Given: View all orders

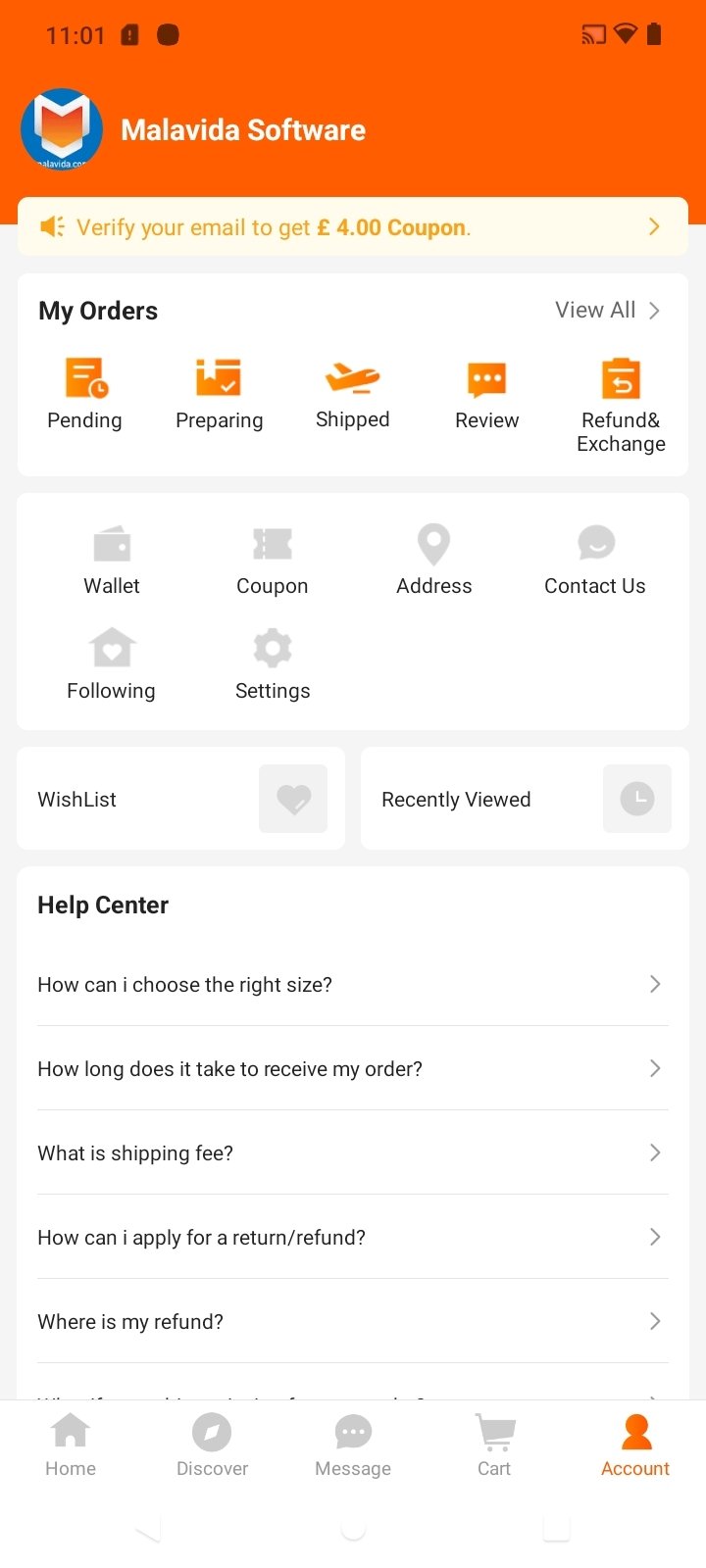Looking at the screenshot, I should 608,311.
